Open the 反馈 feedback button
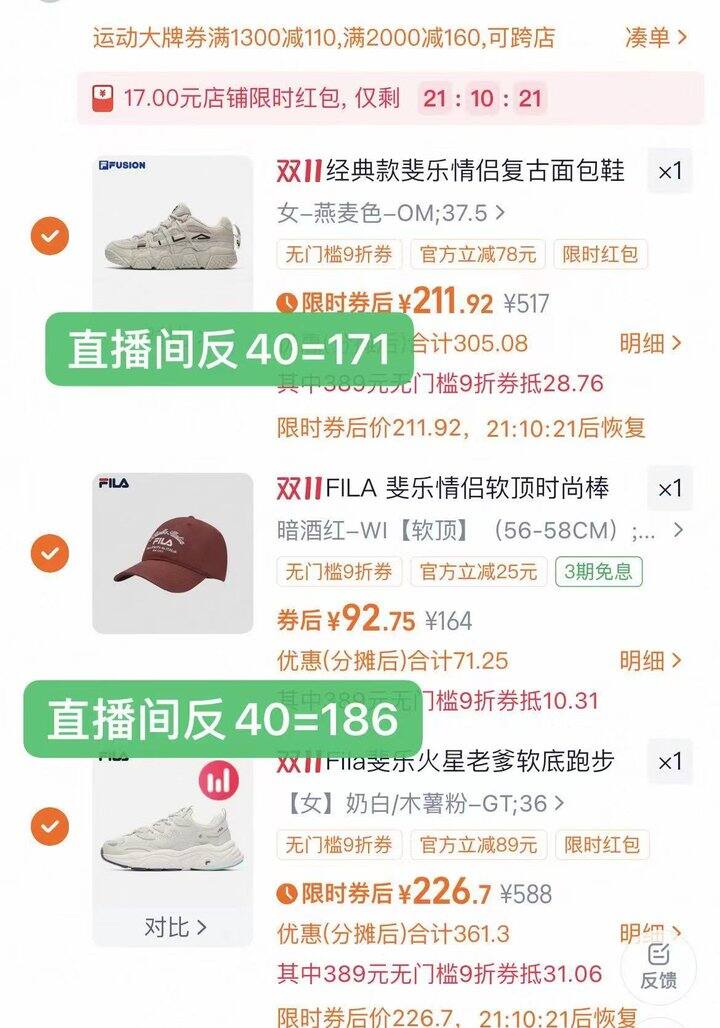720x1028 pixels. pos(658,965)
